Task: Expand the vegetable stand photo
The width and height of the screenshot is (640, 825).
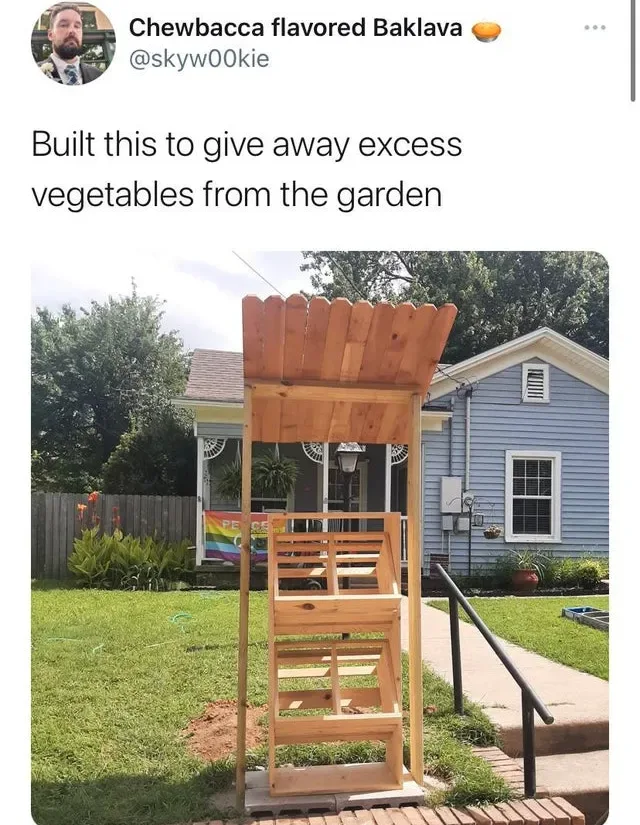Action: point(320,537)
